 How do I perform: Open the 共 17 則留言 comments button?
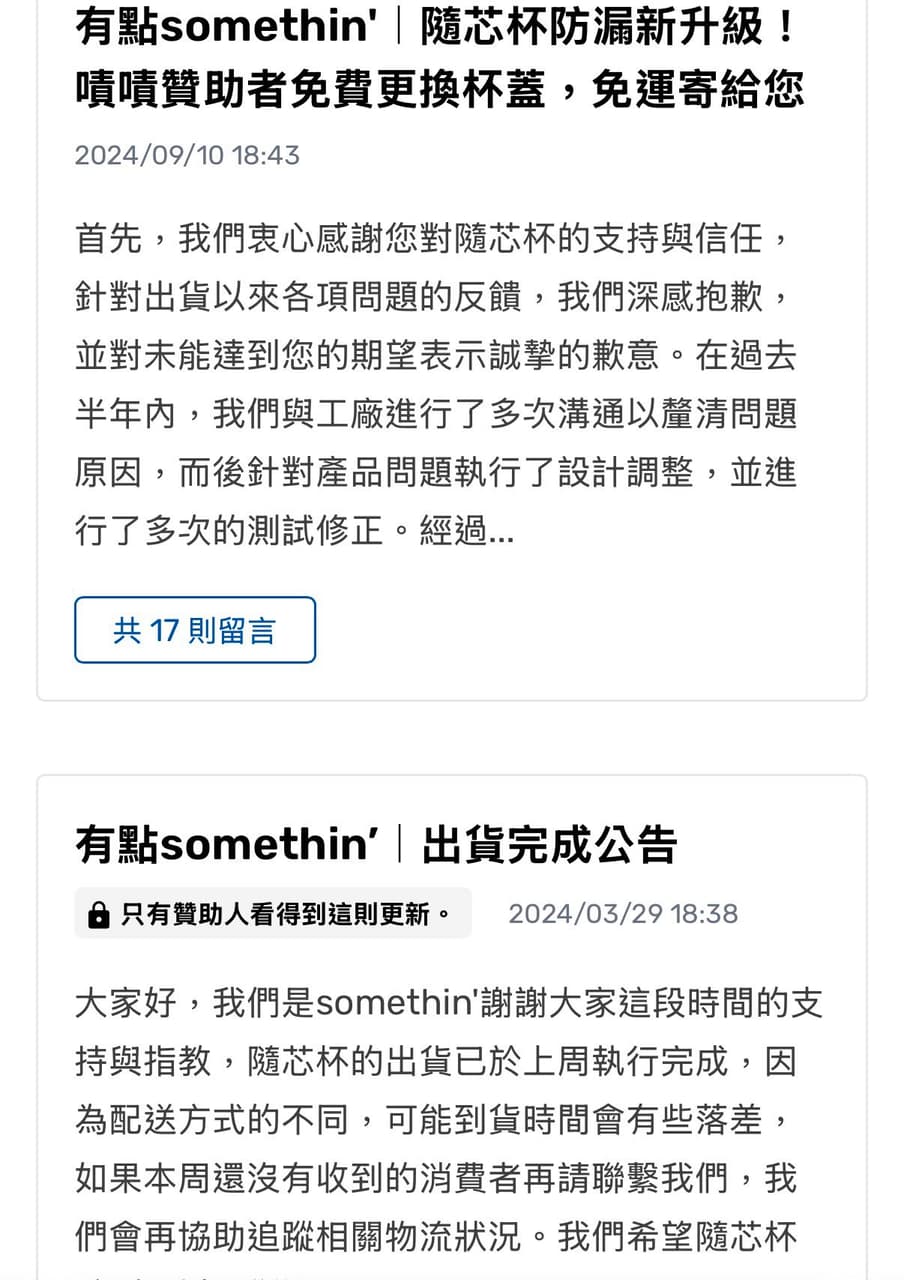[x=195, y=630]
